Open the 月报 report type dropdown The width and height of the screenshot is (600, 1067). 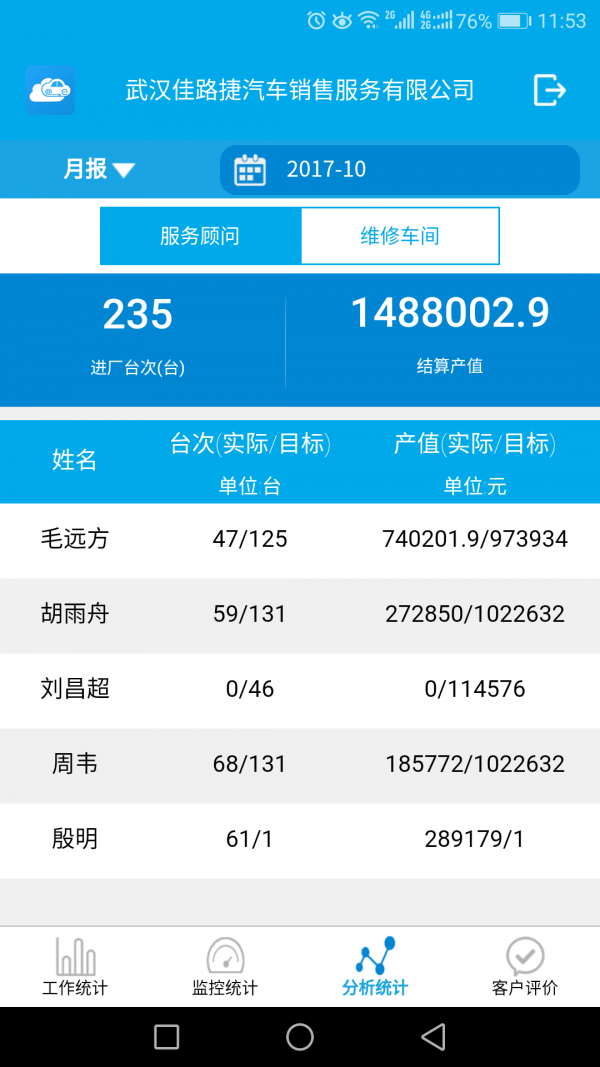(99, 169)
